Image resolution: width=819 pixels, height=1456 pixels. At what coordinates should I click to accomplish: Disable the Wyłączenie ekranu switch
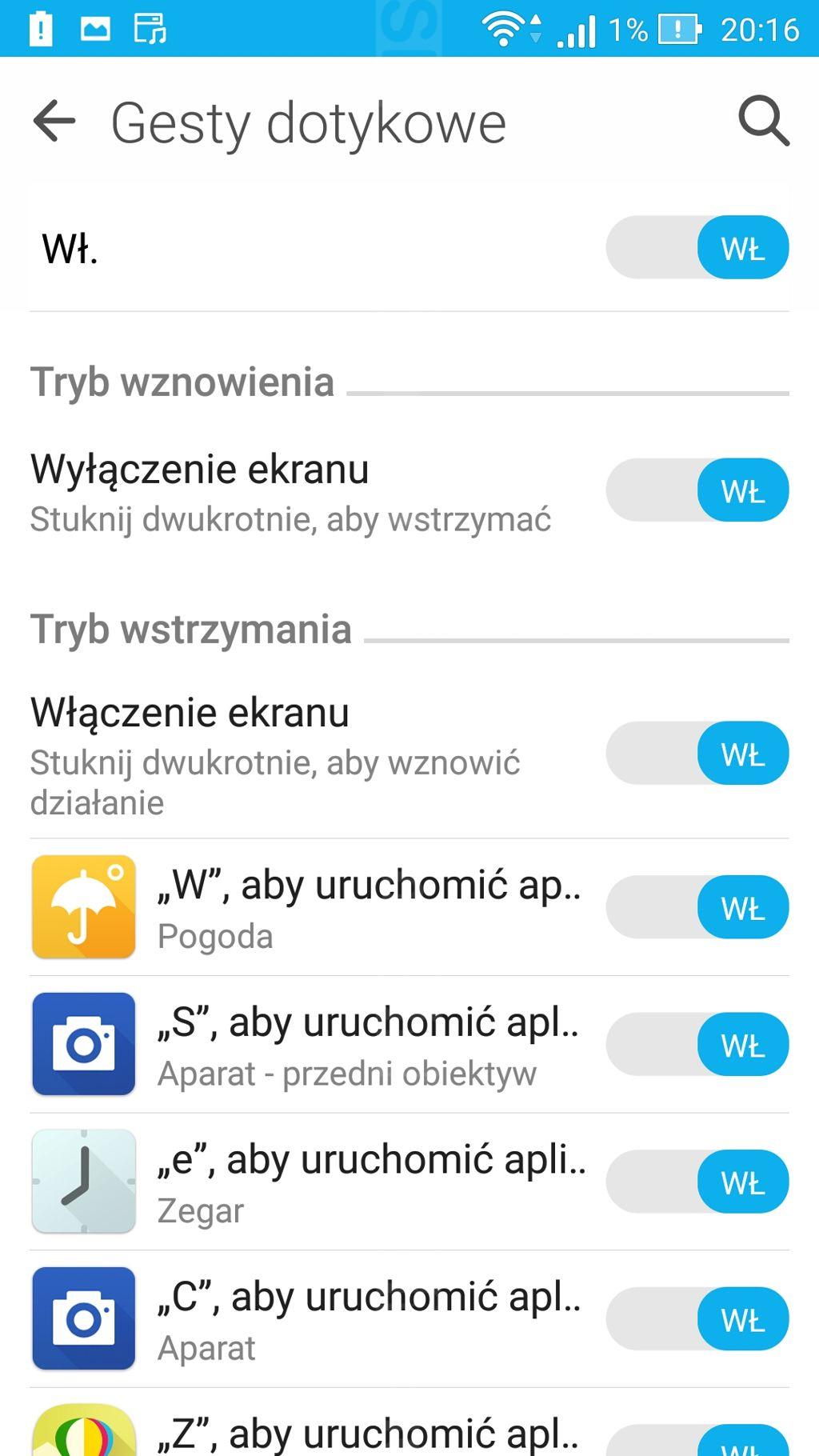[697, 490]
